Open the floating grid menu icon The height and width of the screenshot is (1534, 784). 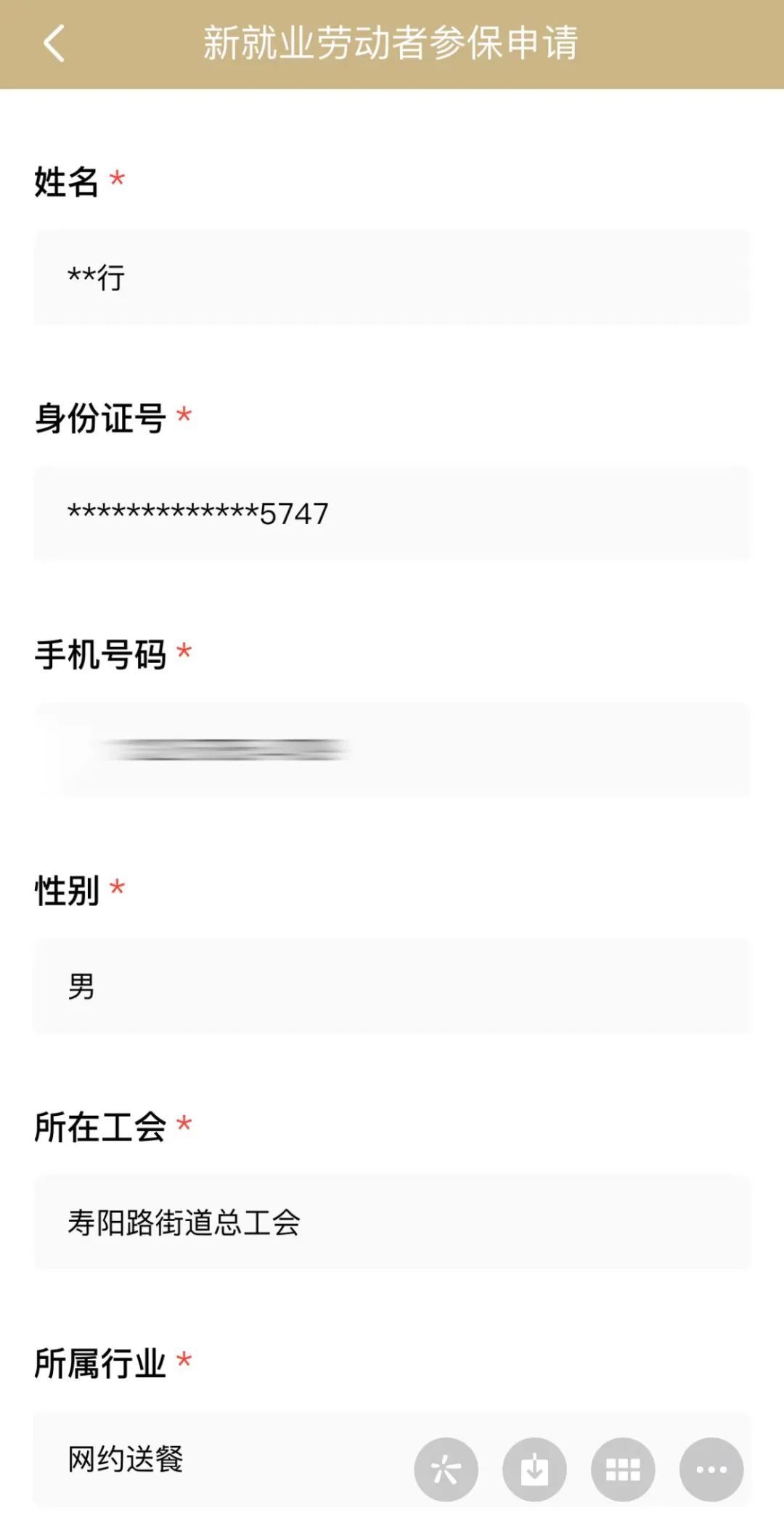point(623,1469)
